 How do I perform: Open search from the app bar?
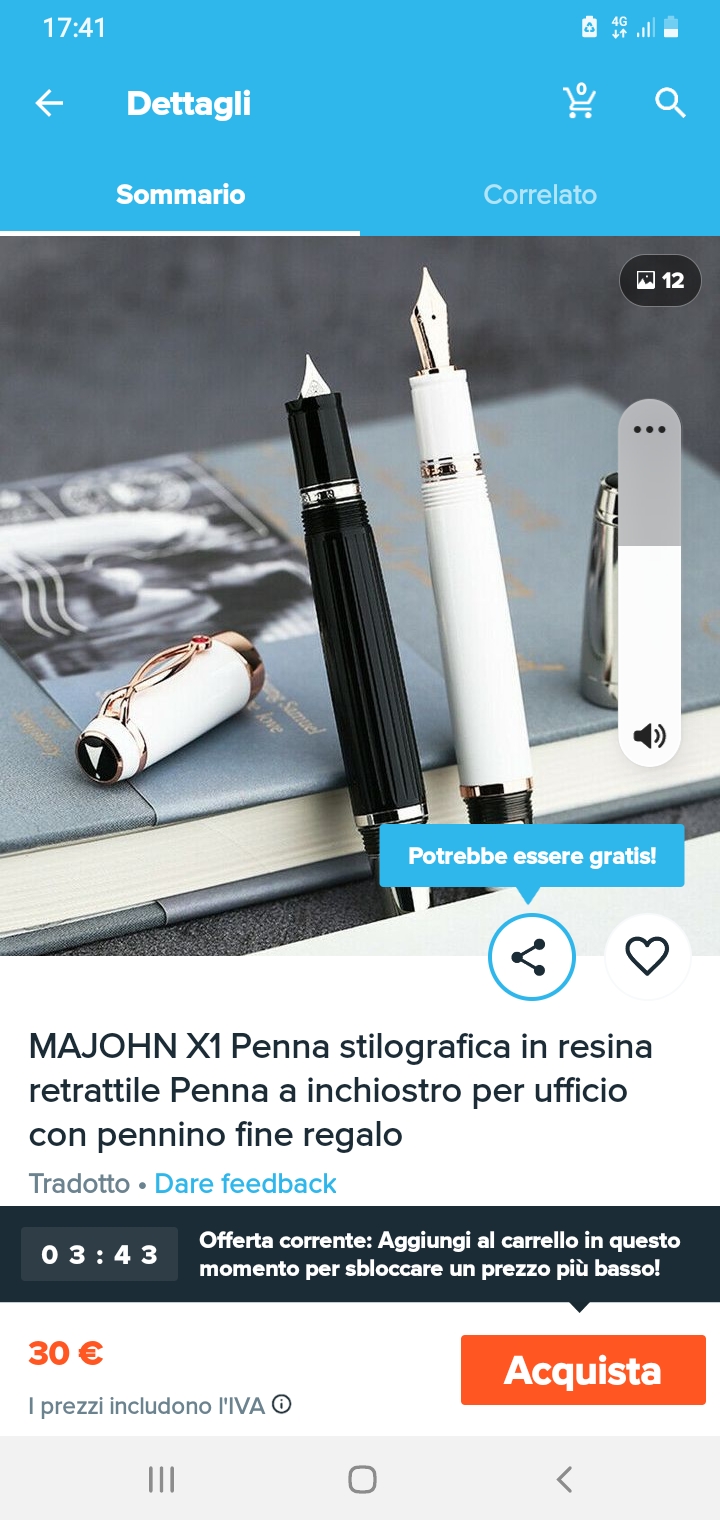[670, 102]
